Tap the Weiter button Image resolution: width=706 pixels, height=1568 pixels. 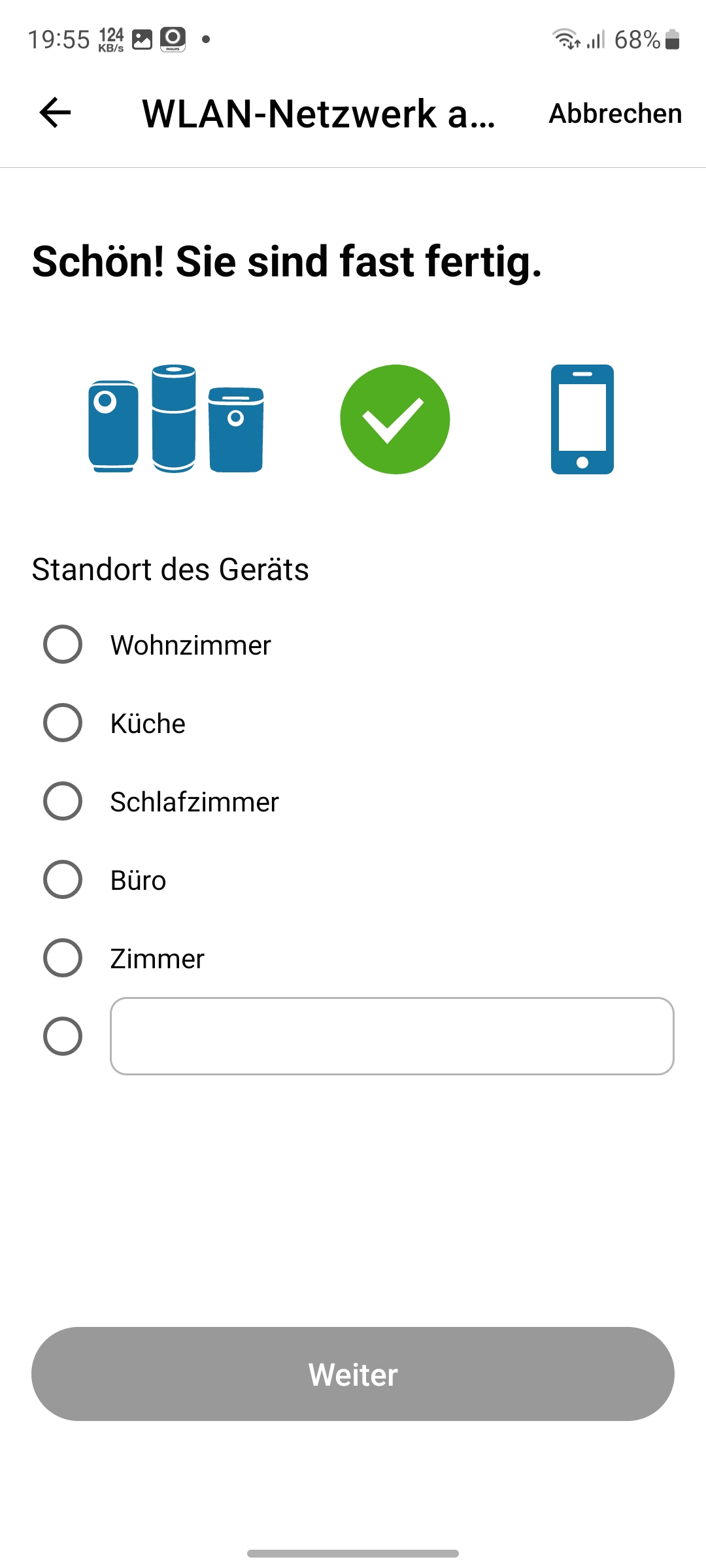(x=353, y=1374)
